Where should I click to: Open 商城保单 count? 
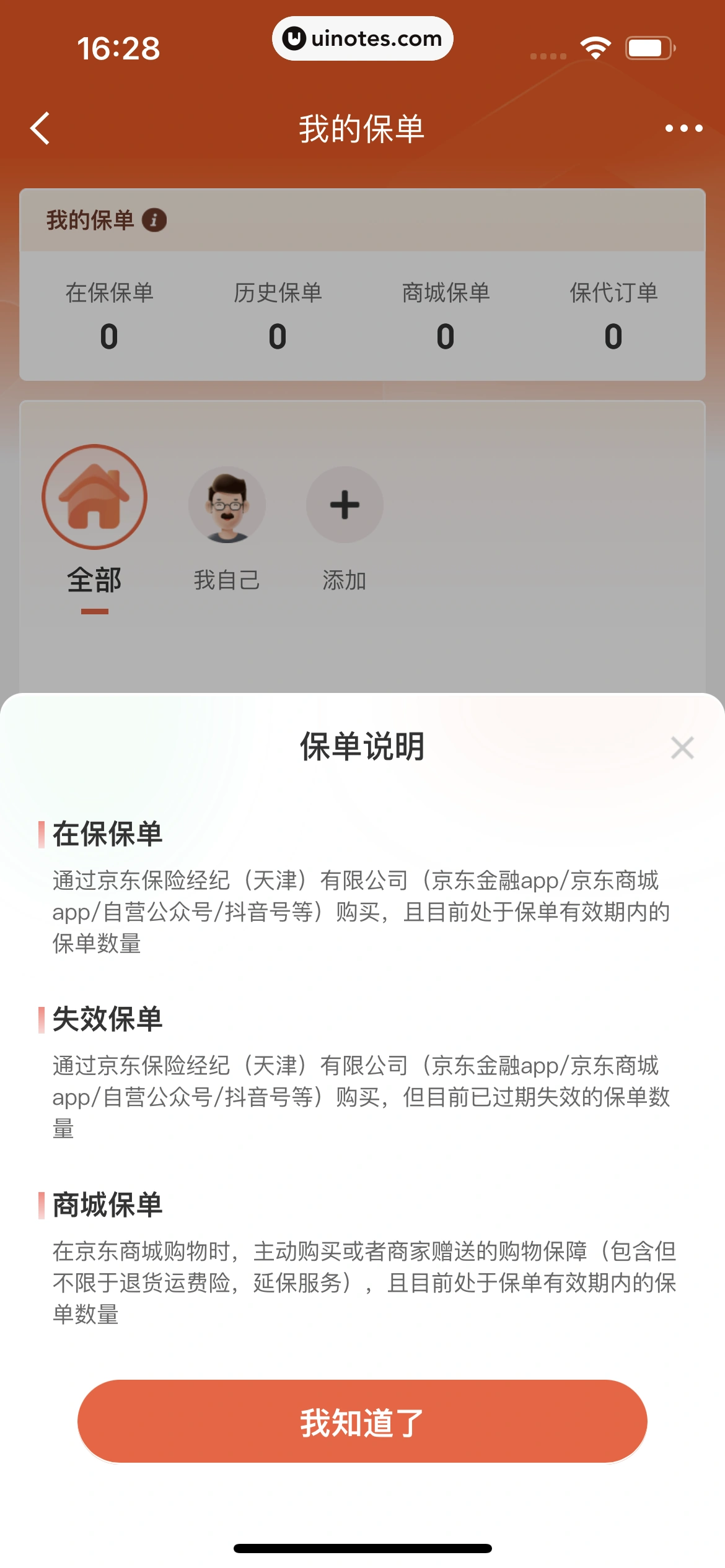446,317
